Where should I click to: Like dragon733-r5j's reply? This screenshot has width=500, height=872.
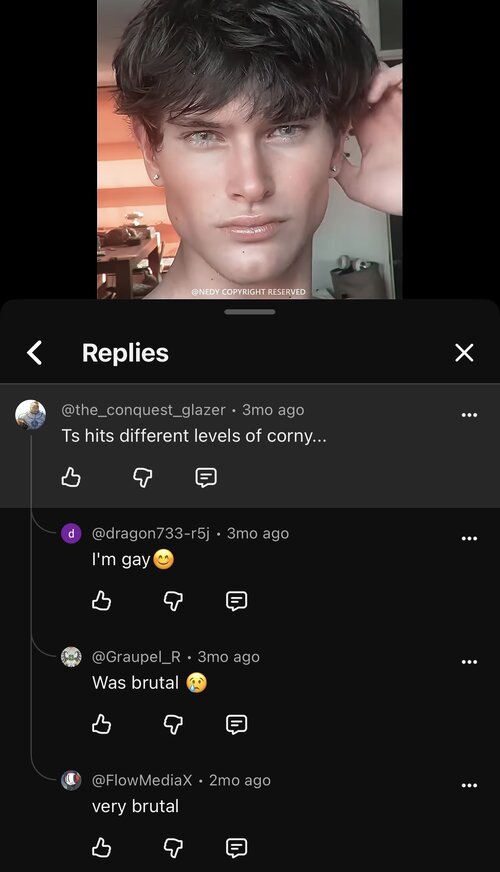pos(101,601)
